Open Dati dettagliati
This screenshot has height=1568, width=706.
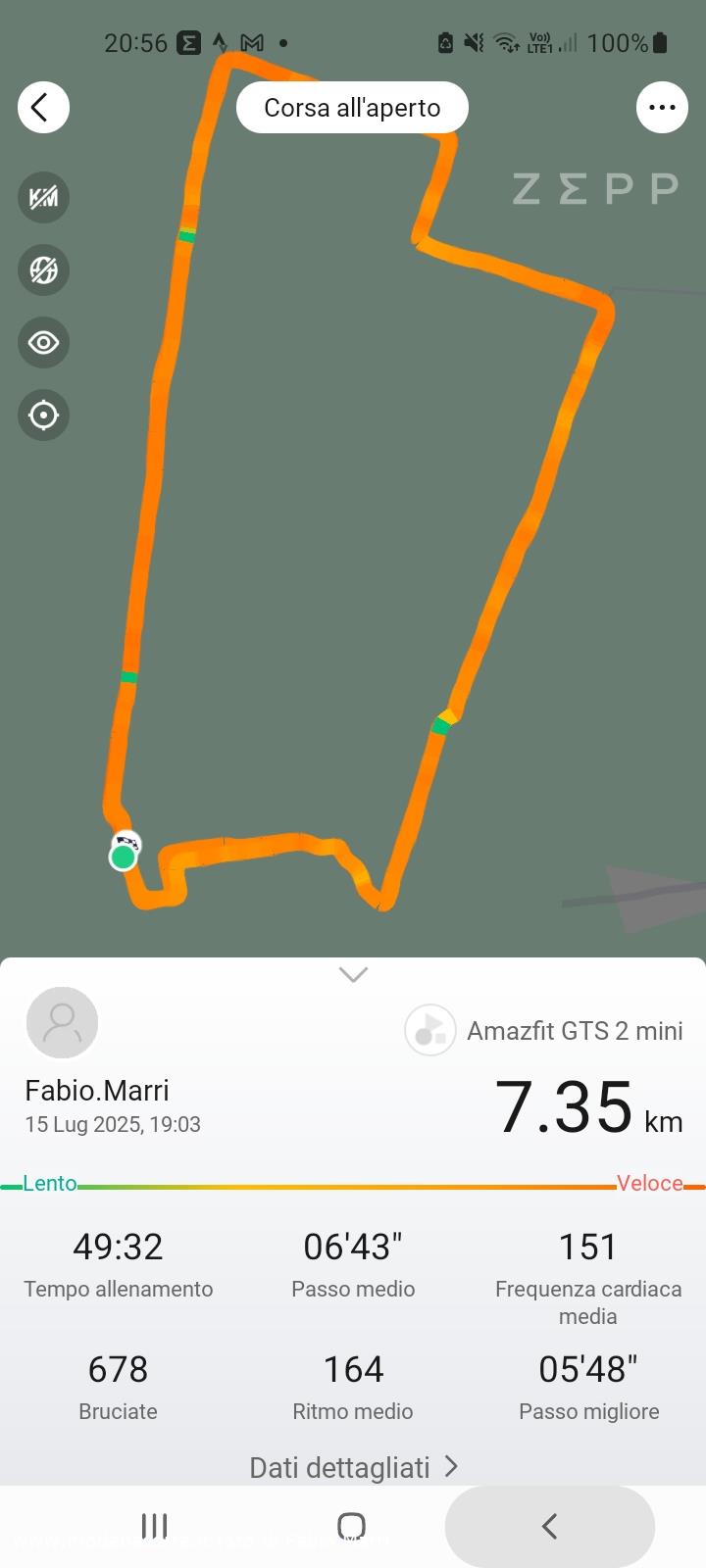pos(353,1467)
